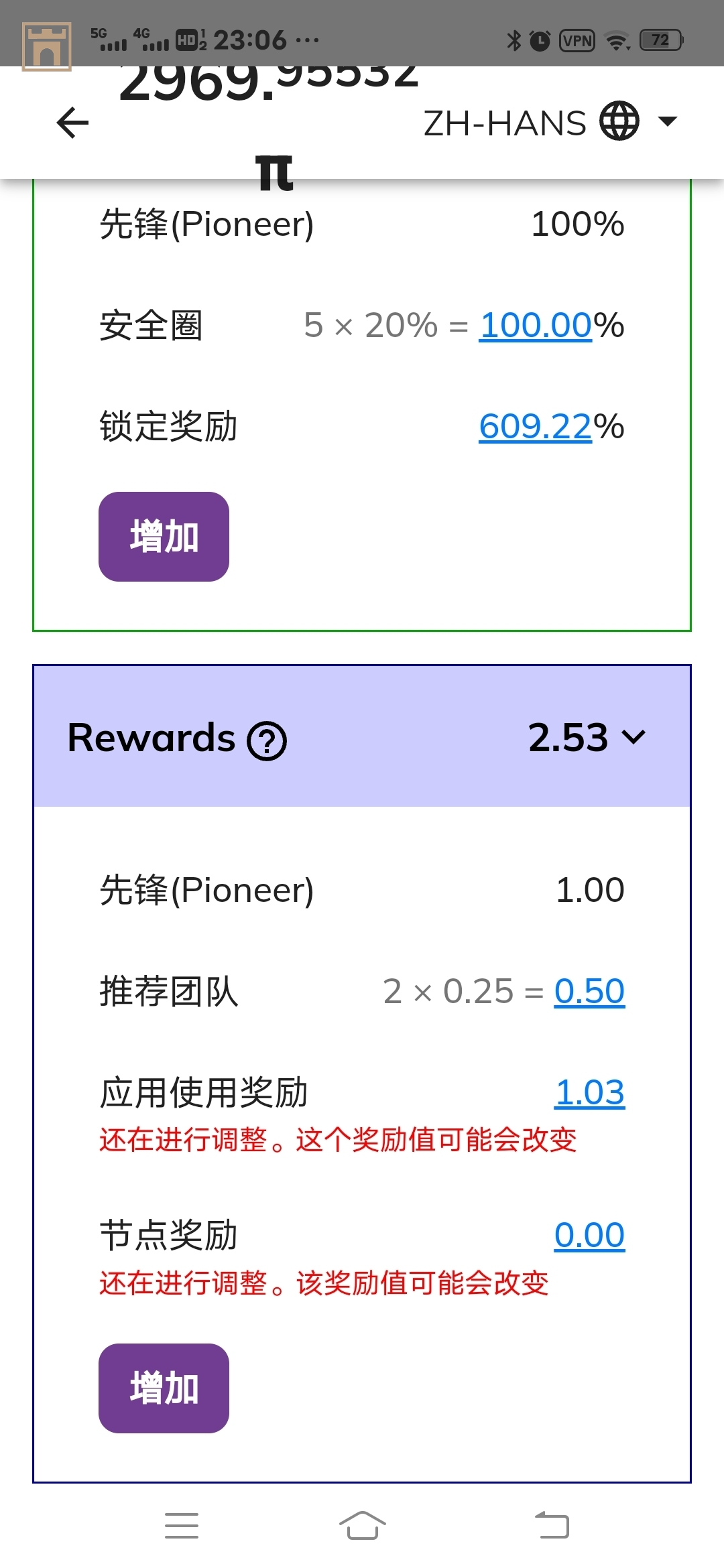
Task: Open the system recent apps menu
Action: pos(182,1526)
